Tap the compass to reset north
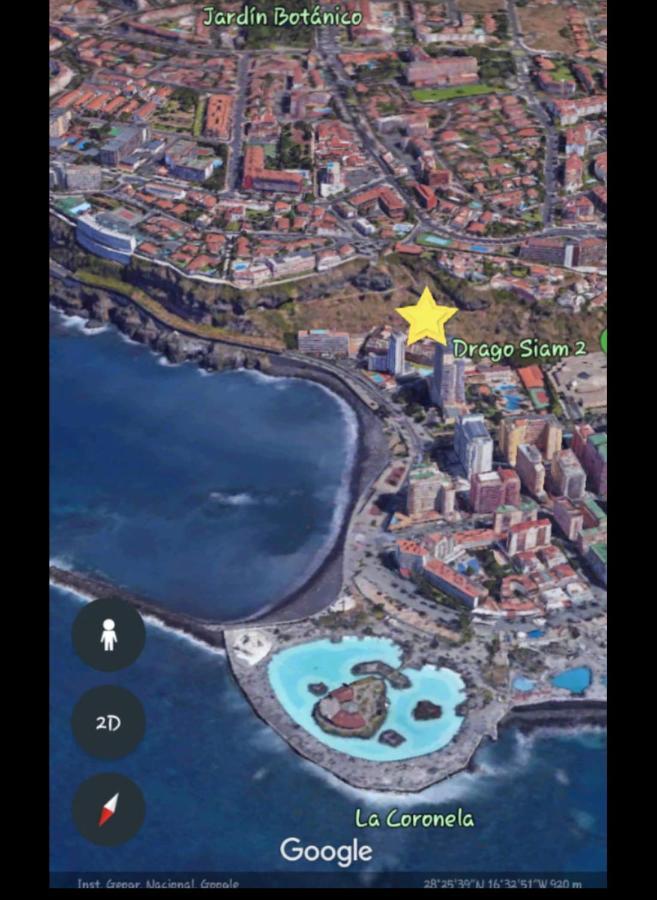Screen dimensions: 657x900 pos(108,809)
